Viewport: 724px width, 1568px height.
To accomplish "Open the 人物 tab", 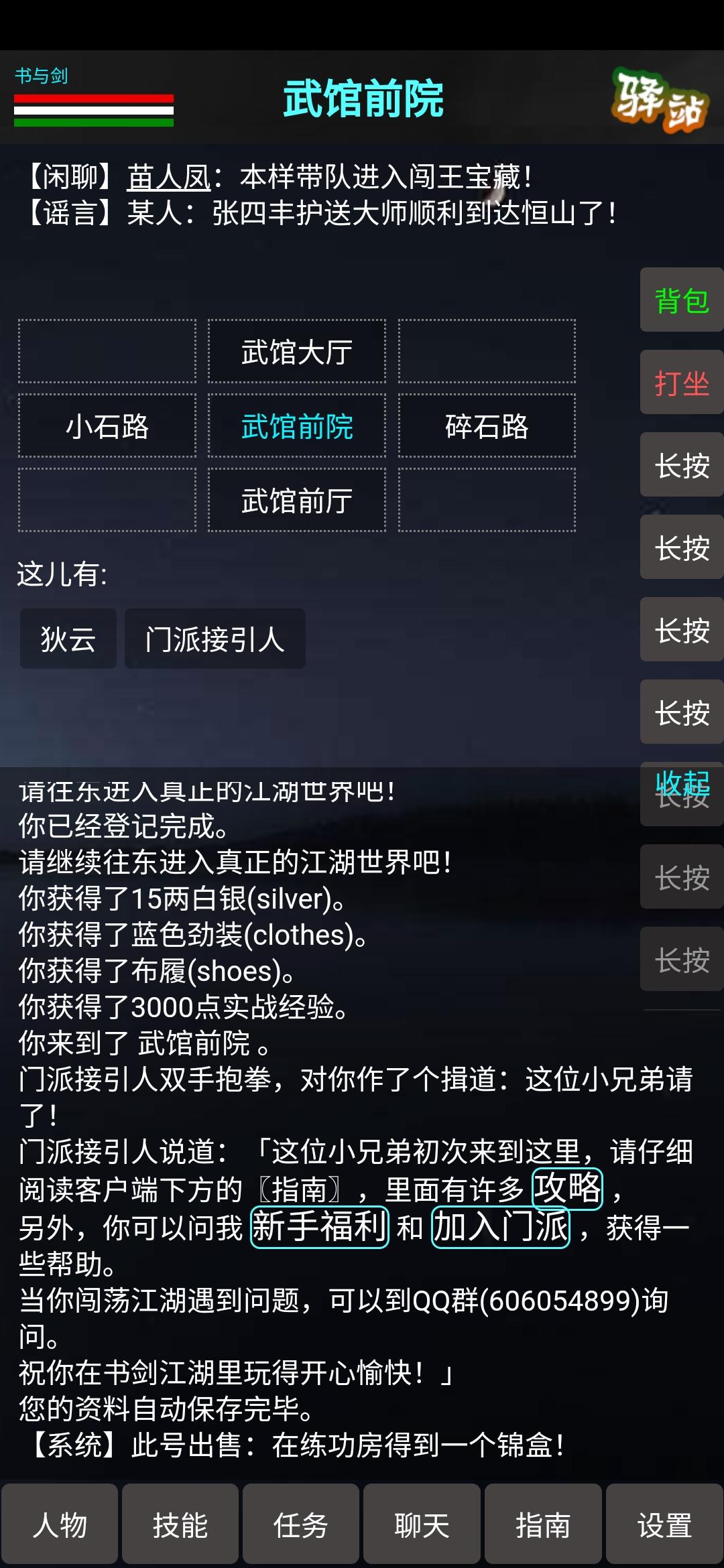I will pos(60,1524).
